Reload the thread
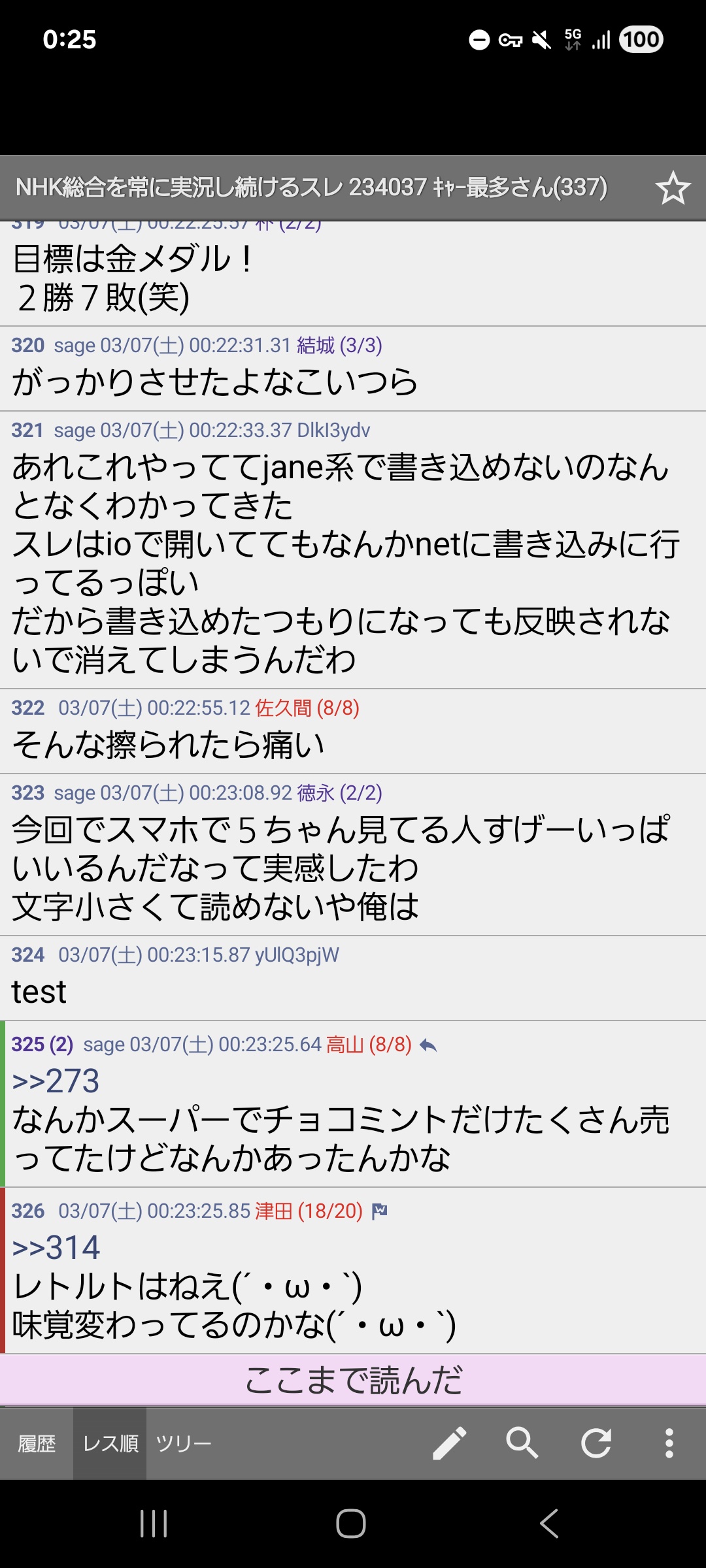 (x=596, y=1443)
